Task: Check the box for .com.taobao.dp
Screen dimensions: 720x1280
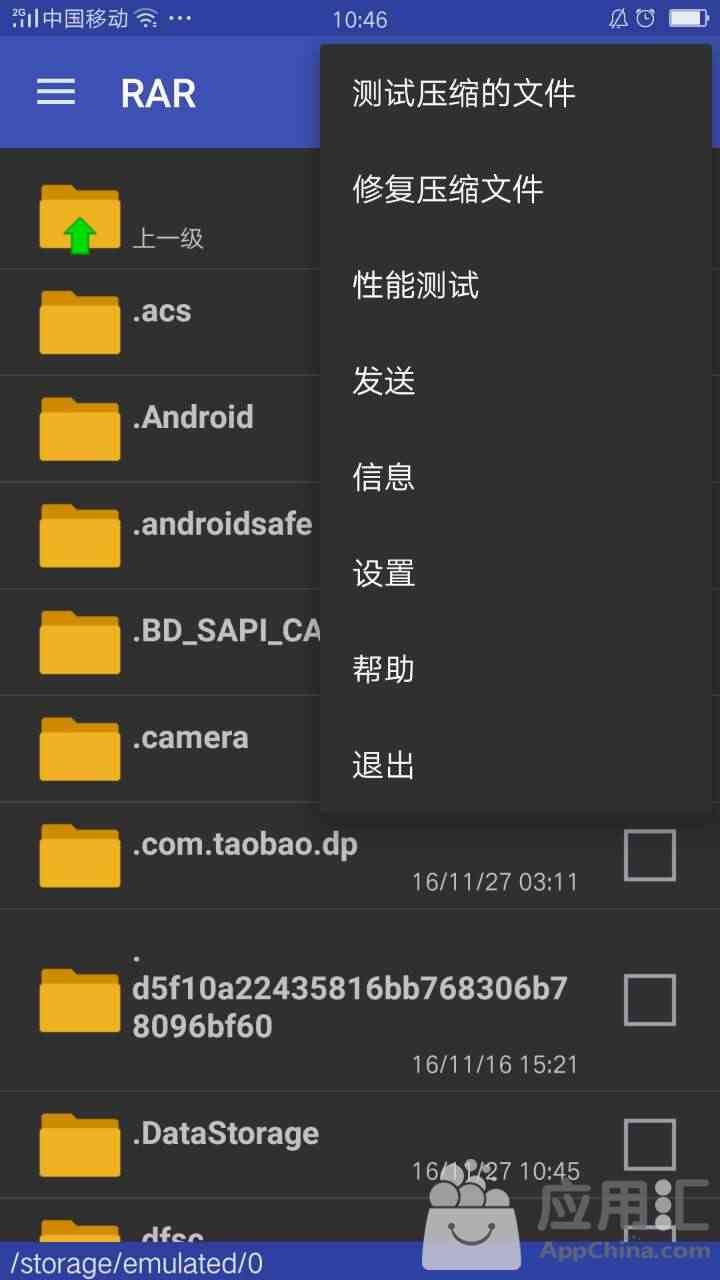Action: tap(650, 855)
